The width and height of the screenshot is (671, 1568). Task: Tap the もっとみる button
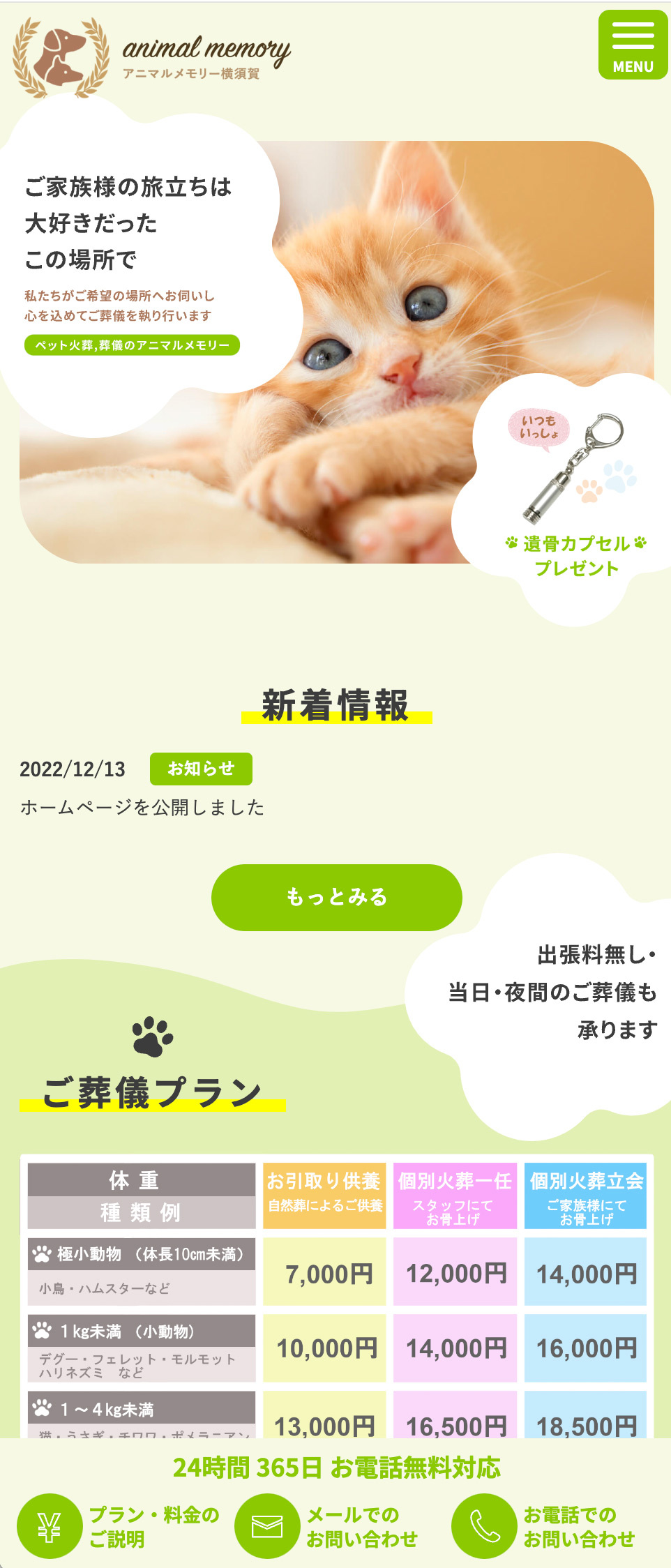coord(336,897)
